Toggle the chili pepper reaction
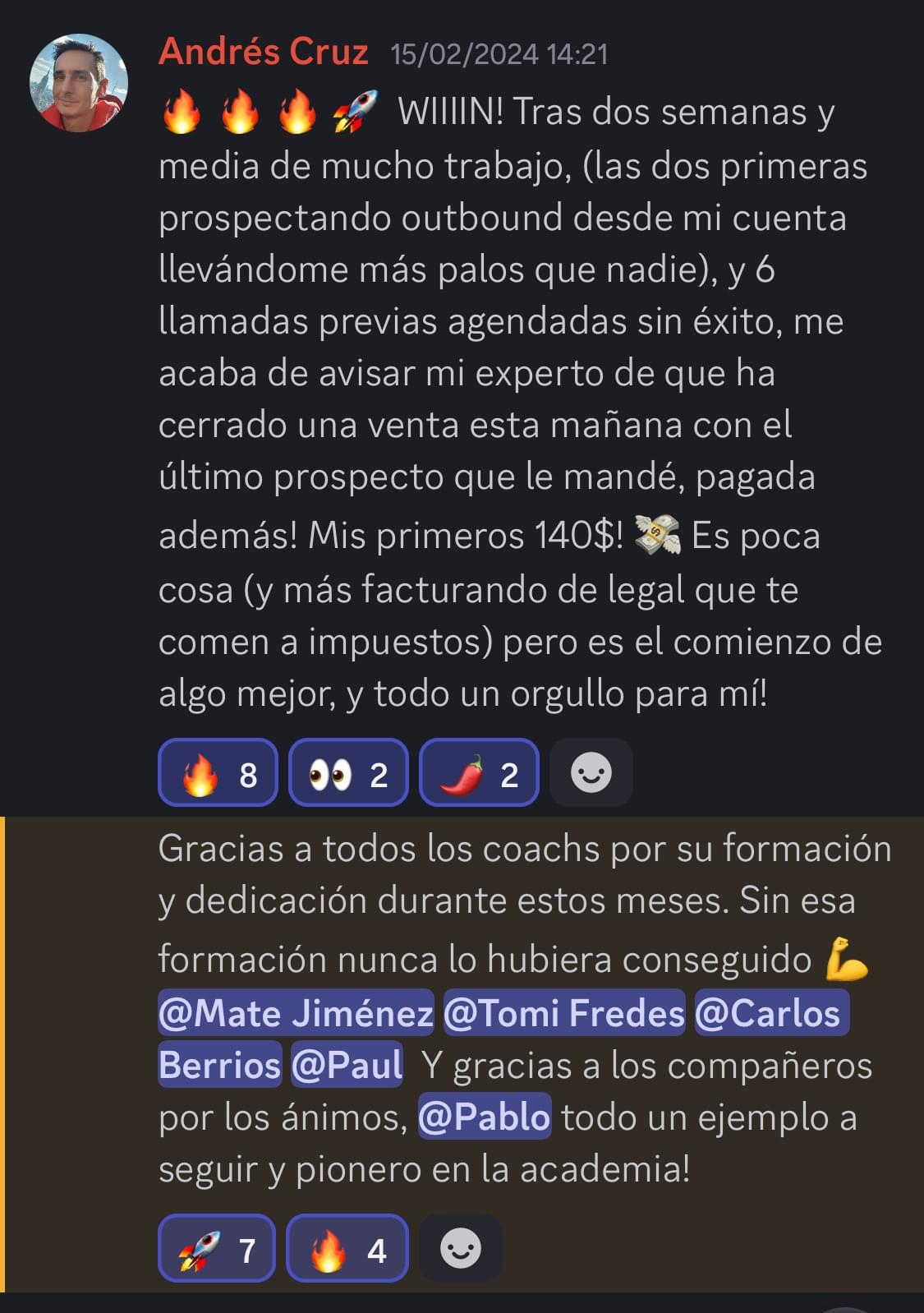Image resolution: width=924 pixels, height=1313 pixels. 479,773
